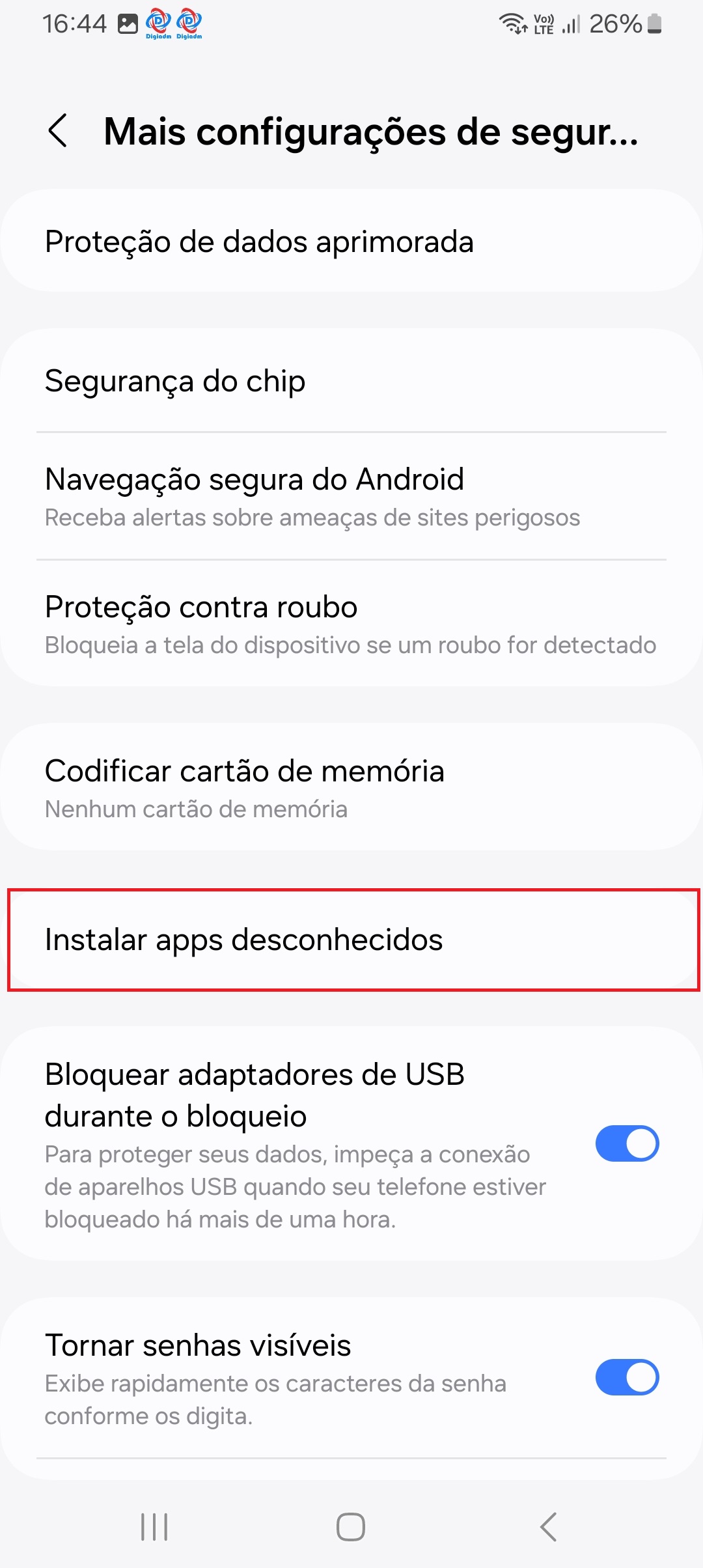
Task: Open Proteção de dados aprimorada
Action: [x=351, y=242]
